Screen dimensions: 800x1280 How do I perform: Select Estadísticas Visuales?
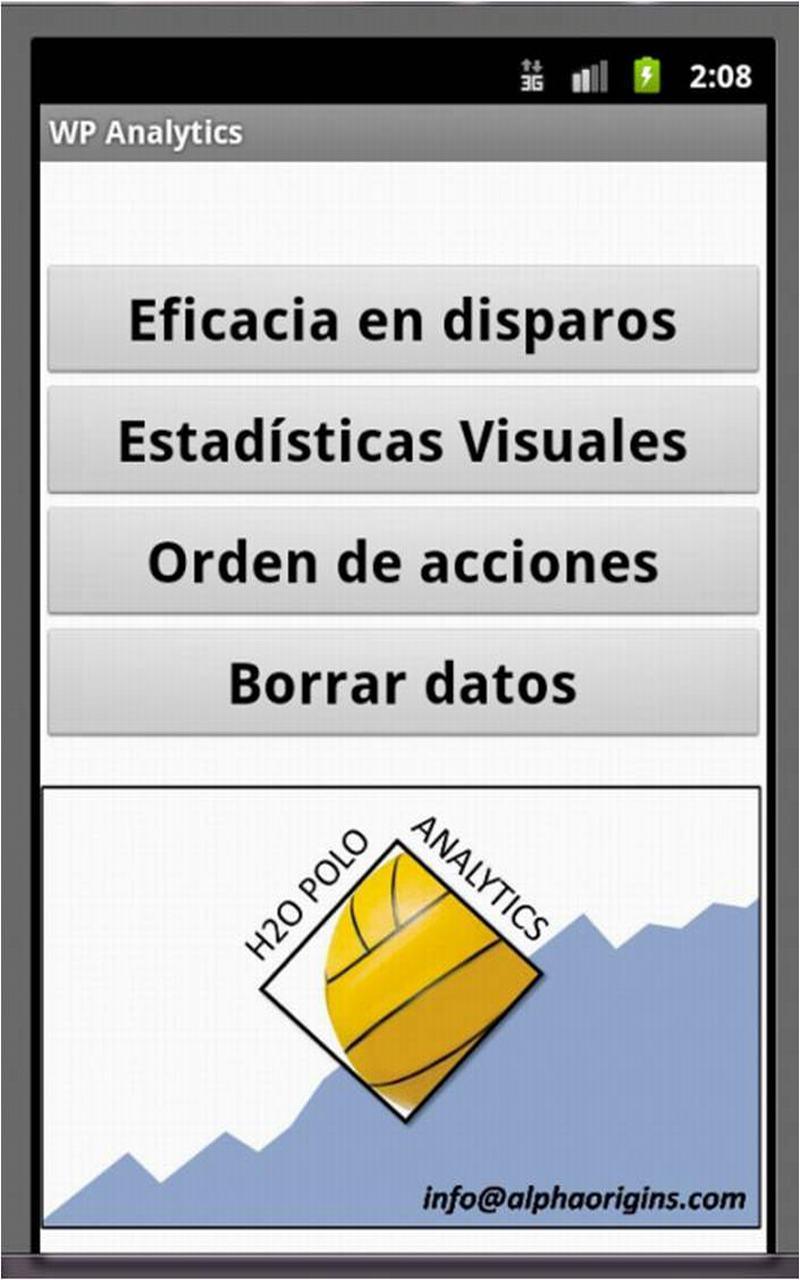coord(403,440)
